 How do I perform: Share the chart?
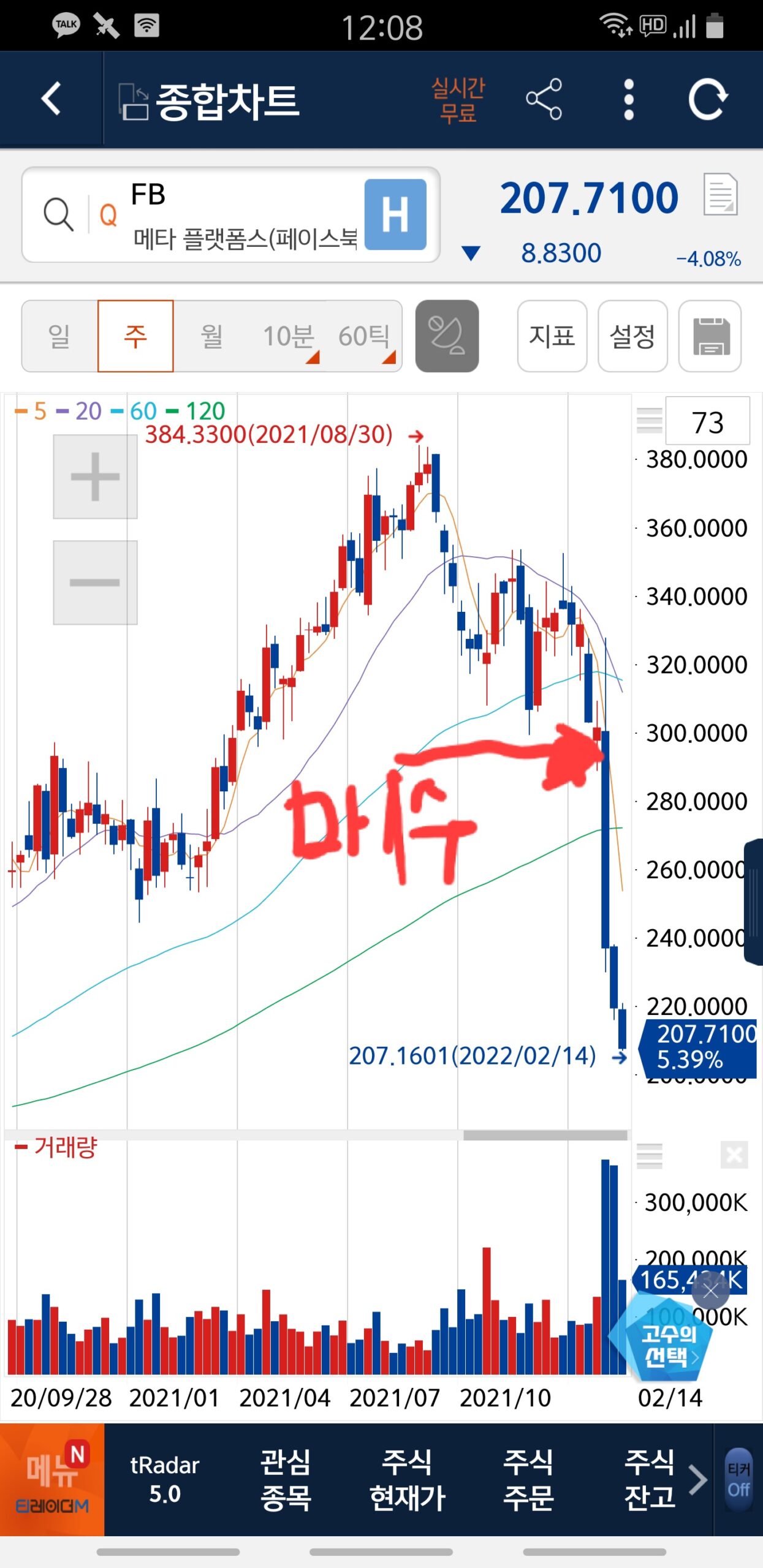pos(544,99)
